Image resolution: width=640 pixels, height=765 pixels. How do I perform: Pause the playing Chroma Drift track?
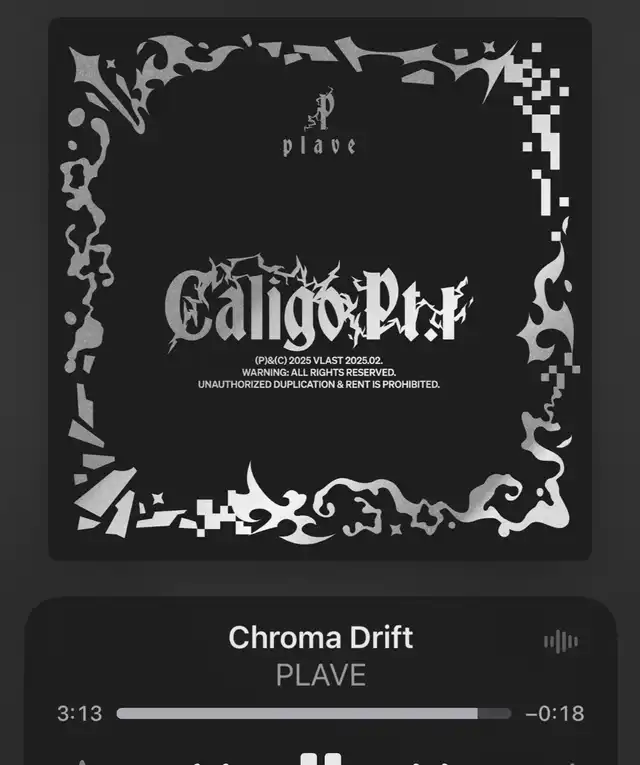[321, 758]
